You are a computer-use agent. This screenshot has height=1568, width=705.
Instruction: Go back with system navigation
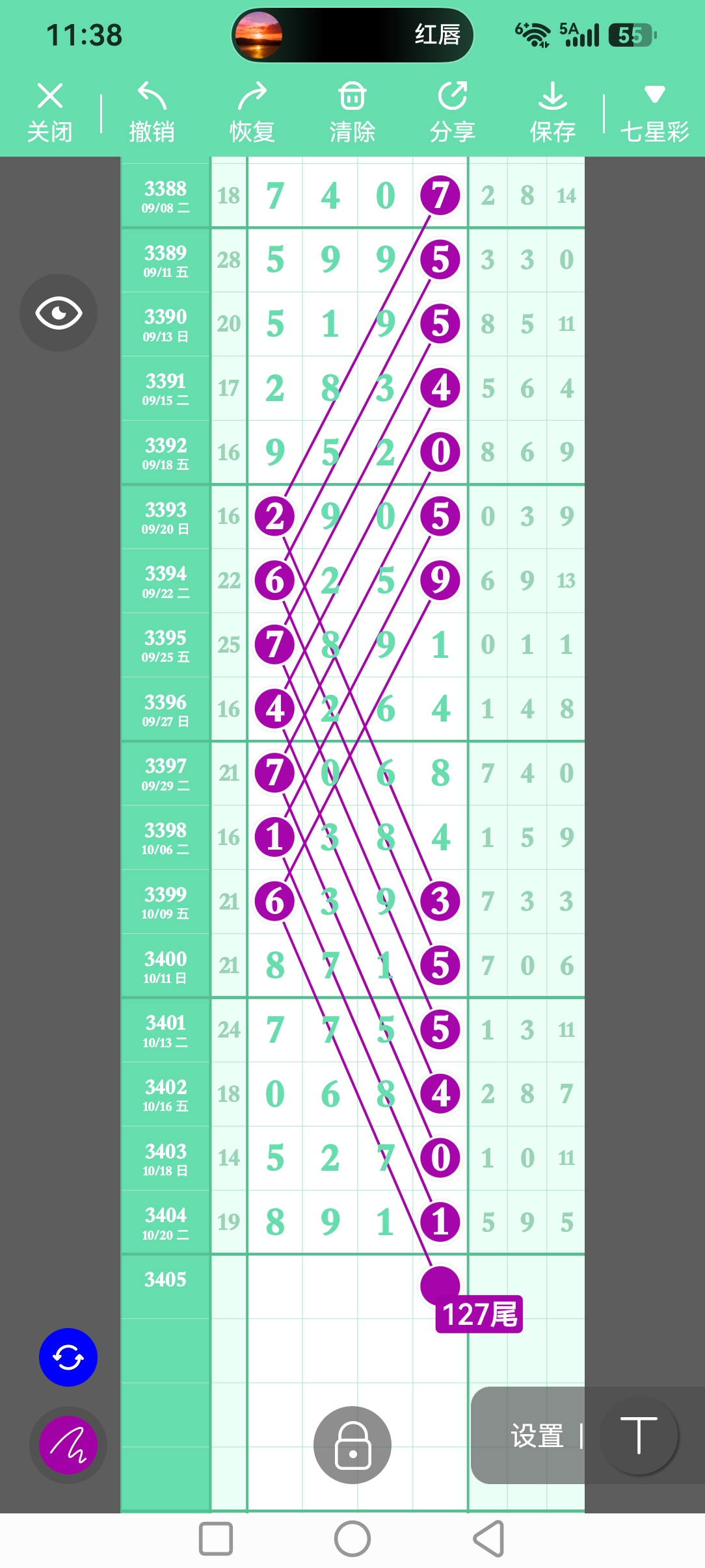[x=489, y=1539]
